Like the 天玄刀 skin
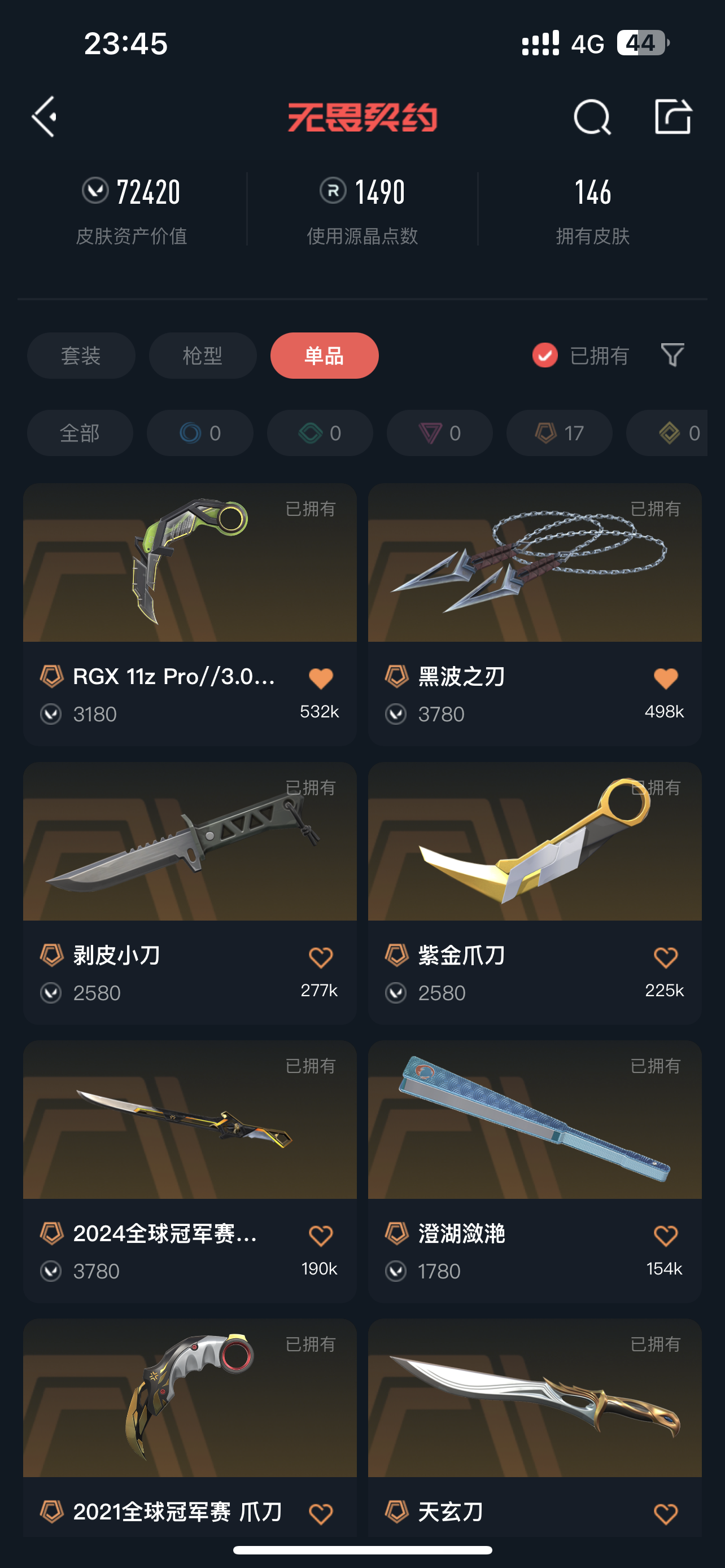The height and width of the screenshot is (1568, 725). (x=665, y=1514)
